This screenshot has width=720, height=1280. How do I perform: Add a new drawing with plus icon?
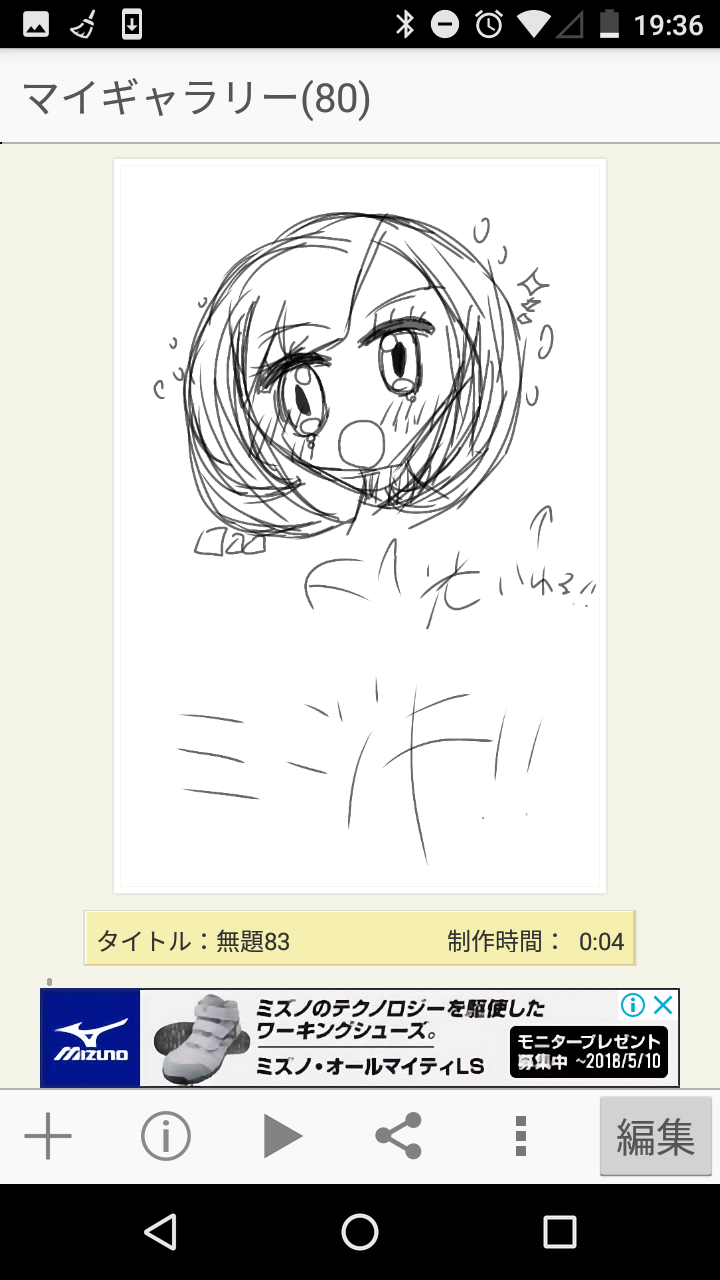click(x=48, y=1137)
